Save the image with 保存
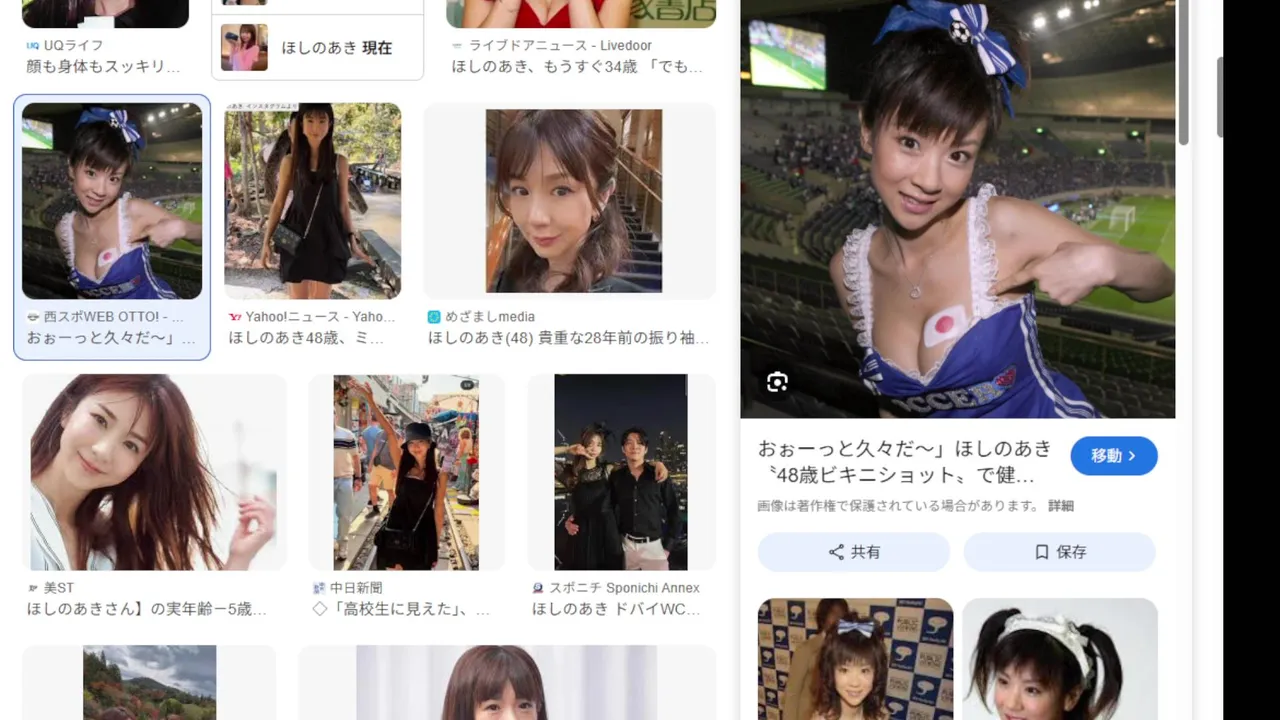This screenshot has width=1280, height=720. click(x=1059, y=552)
